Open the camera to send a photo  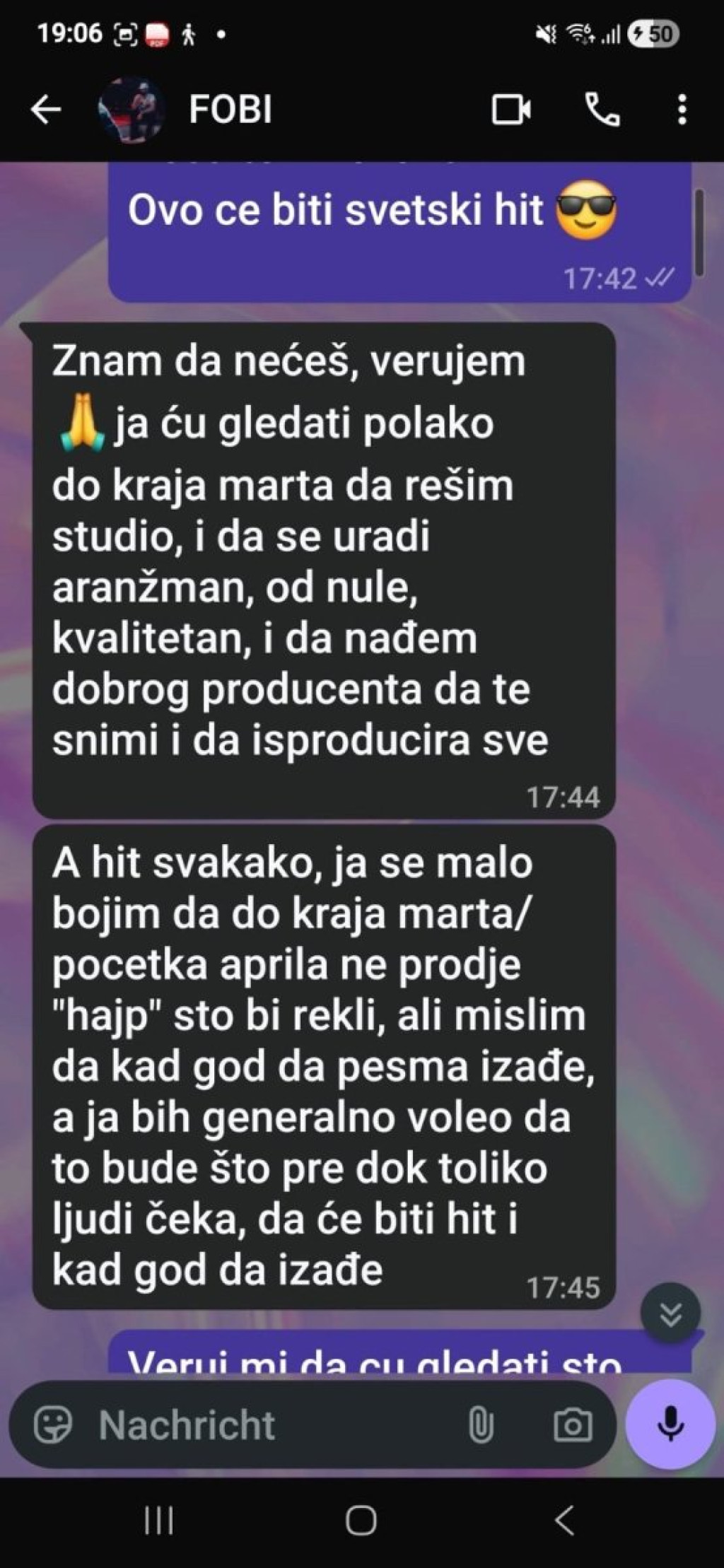tap(573, 1424)
